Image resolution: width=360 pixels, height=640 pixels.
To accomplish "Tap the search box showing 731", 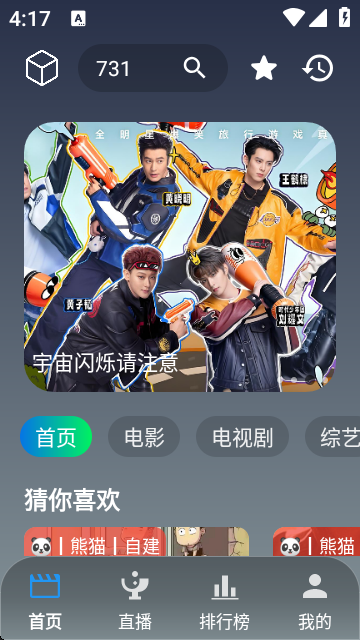I will point(153,68).
